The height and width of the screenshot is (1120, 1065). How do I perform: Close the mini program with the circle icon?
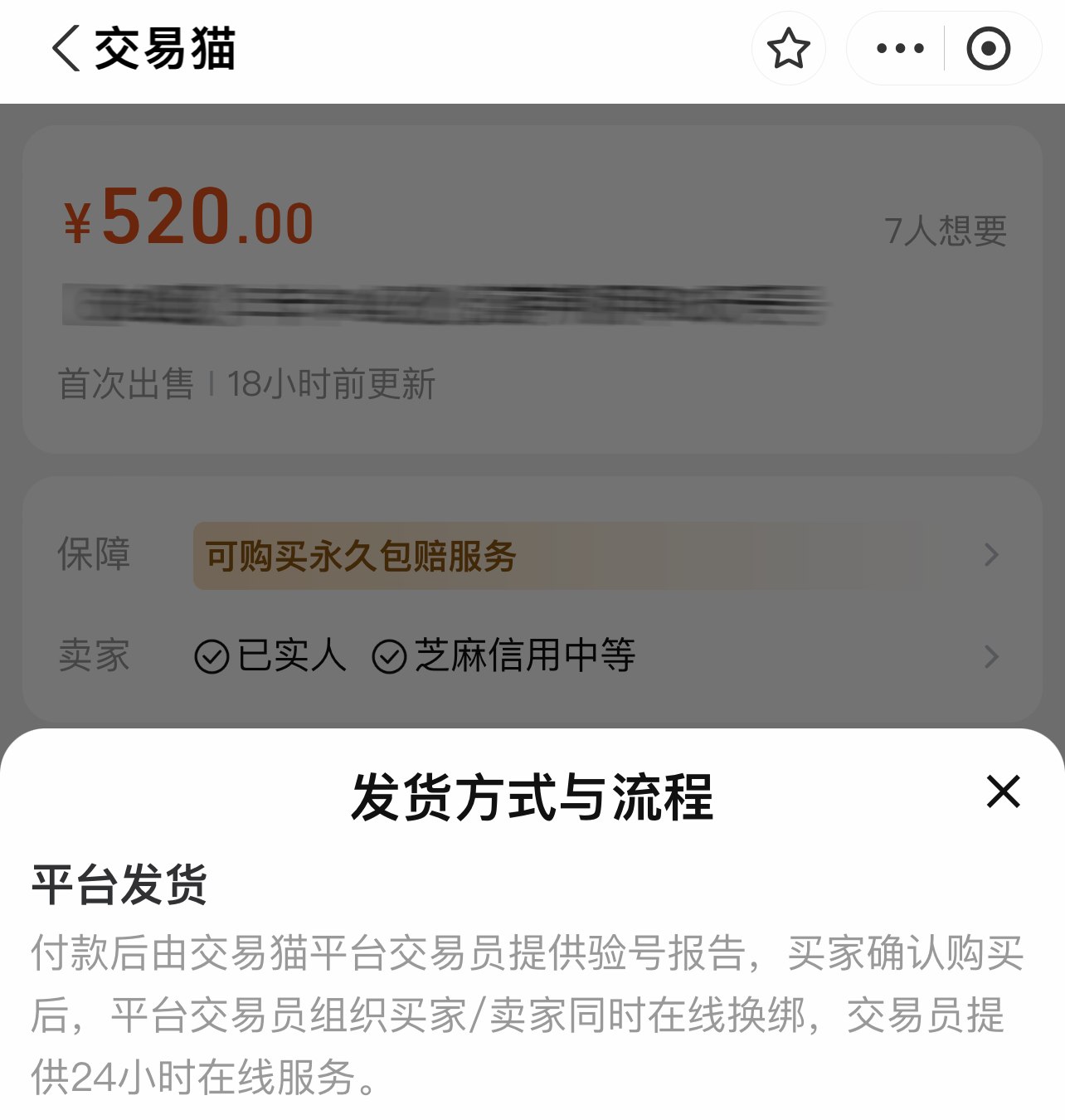click(988, 48)
